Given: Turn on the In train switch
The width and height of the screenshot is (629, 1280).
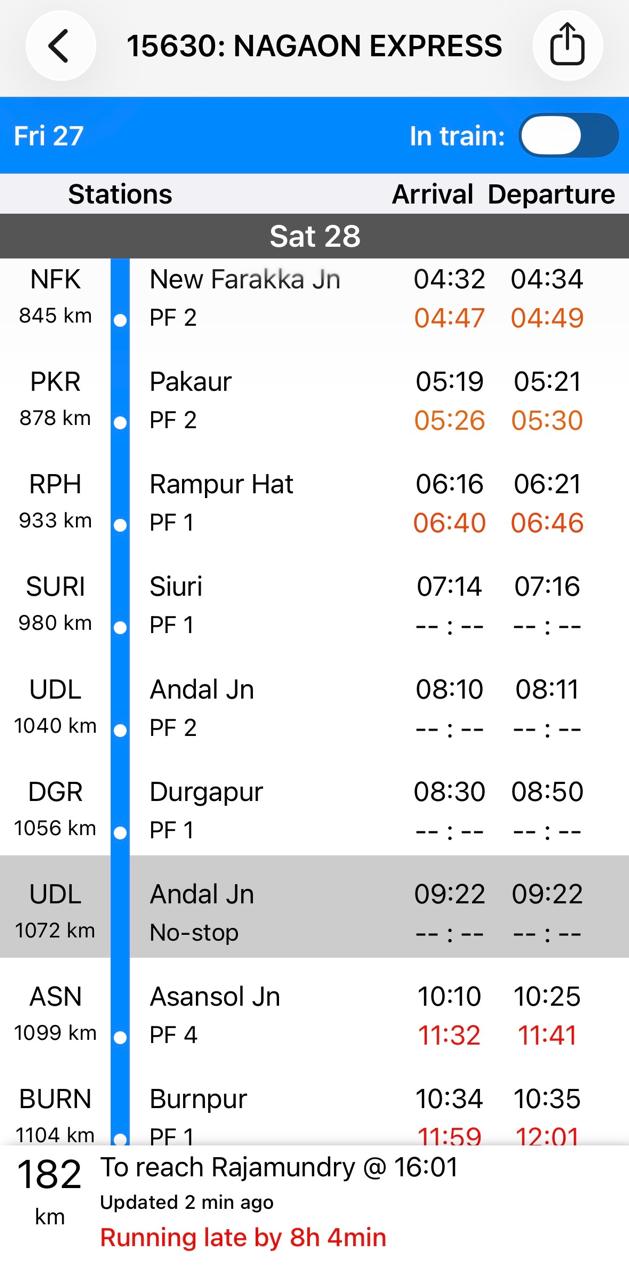Looking at the screenshot, I should tap(568, 136).
